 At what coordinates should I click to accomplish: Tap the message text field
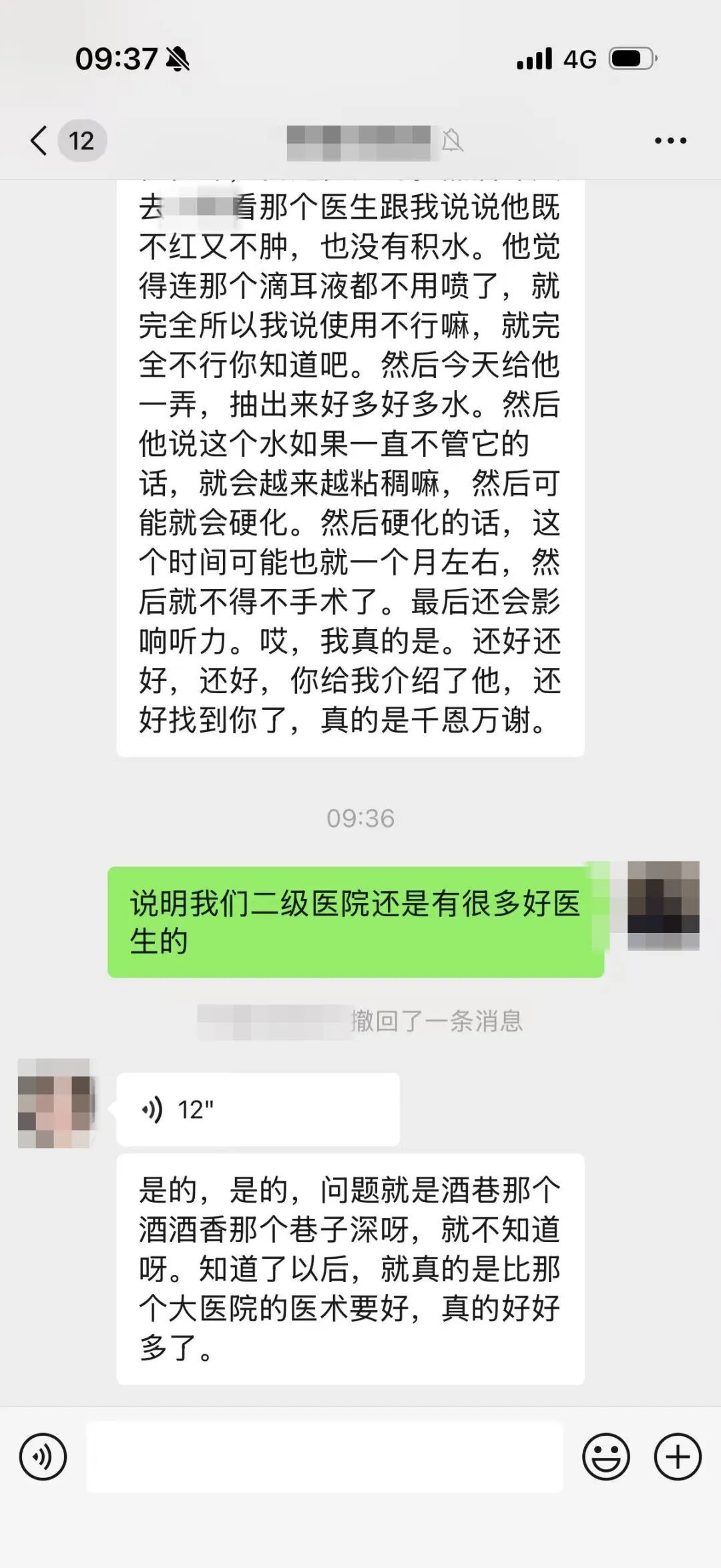[x=324, y=1456]
